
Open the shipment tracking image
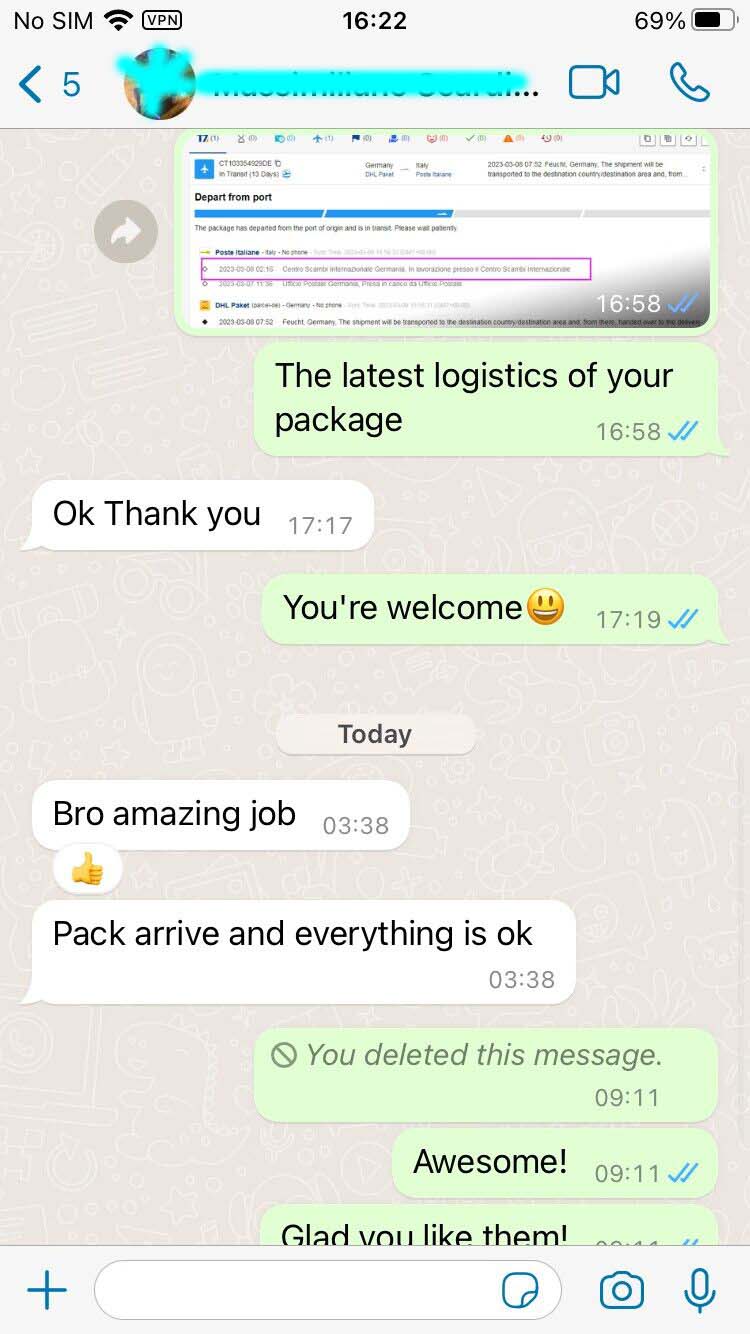click(445, 232)
